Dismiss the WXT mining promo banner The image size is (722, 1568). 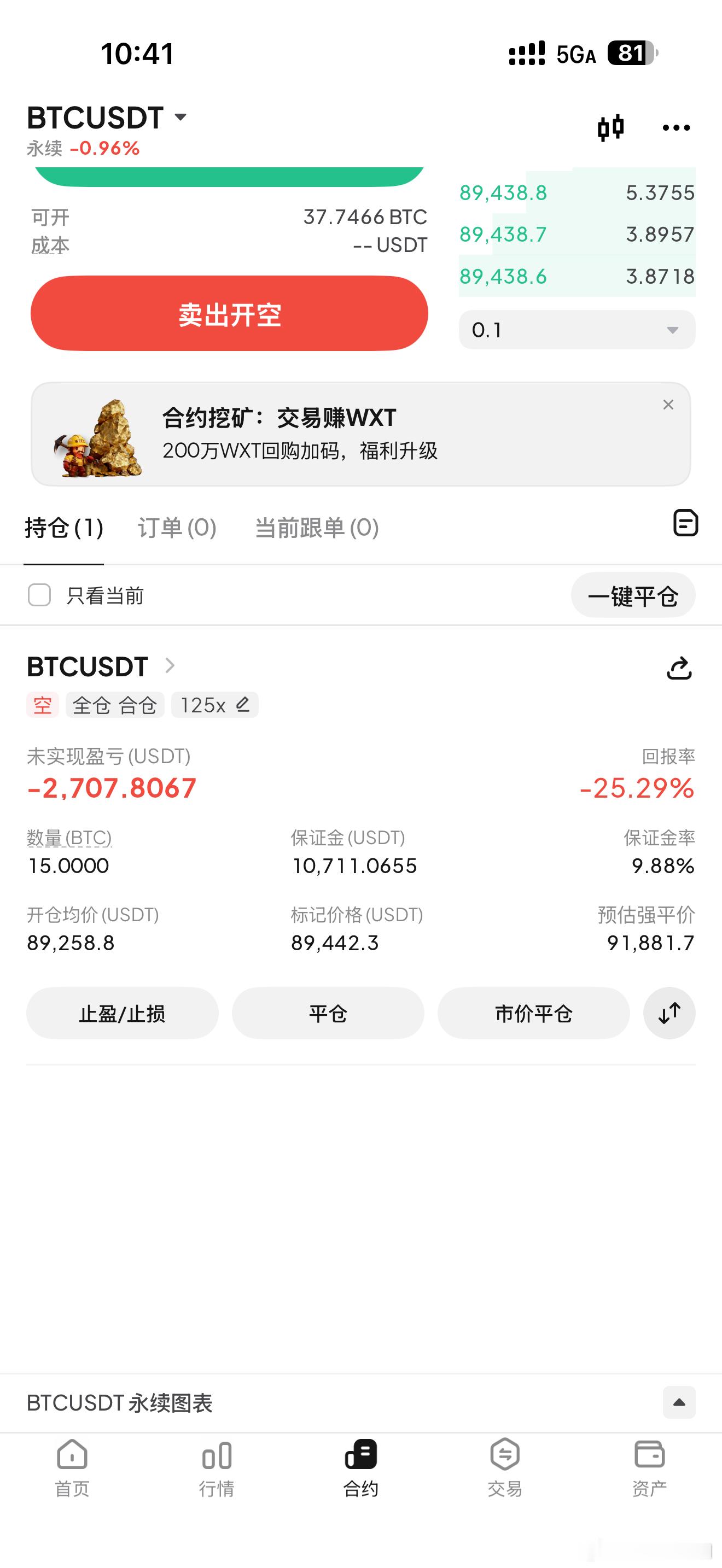[667, 403]
